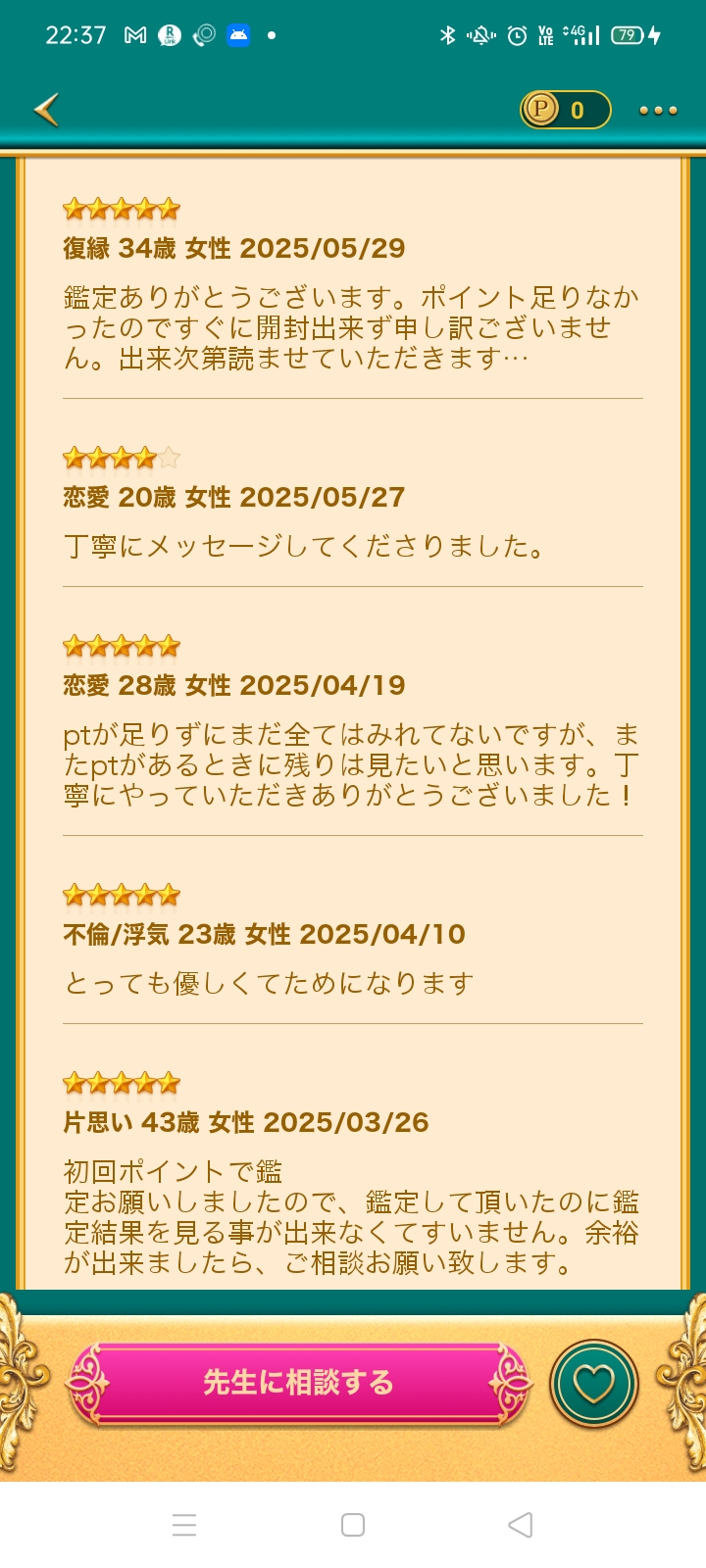Go back using the gold arrow
The height and width of the screenshot is (1568, 706).
click(x=46, y=110)
